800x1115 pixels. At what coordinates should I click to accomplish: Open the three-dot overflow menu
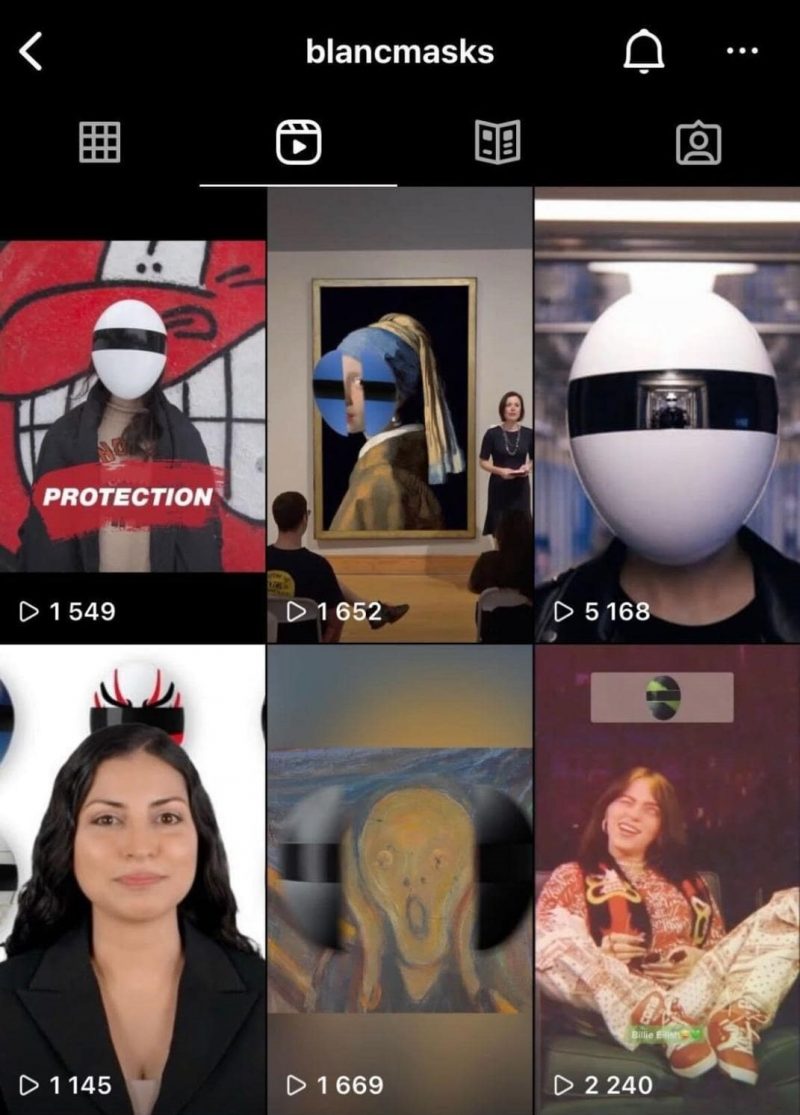pos(741,52)
